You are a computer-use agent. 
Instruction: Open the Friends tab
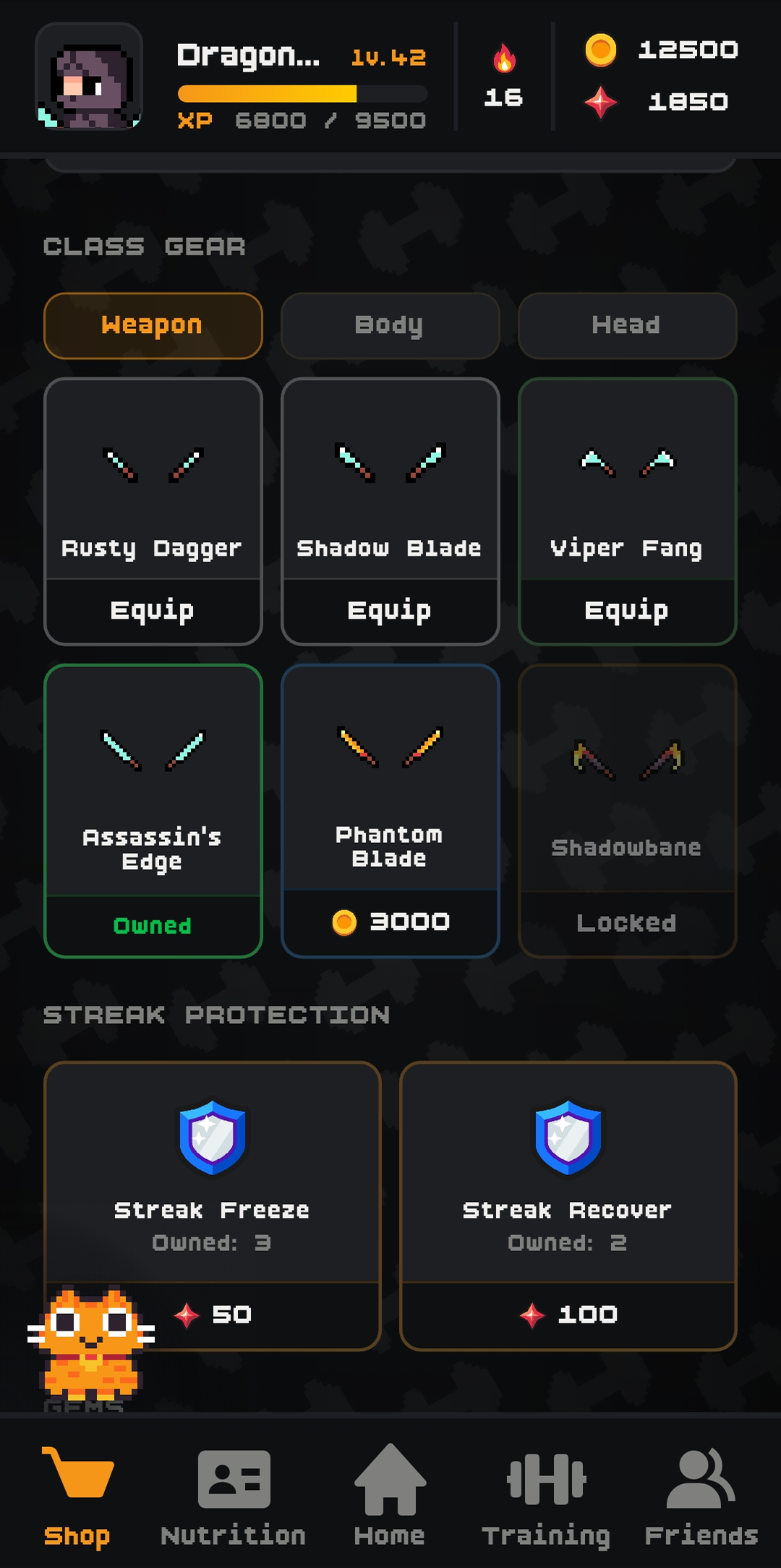point(701,1496)
